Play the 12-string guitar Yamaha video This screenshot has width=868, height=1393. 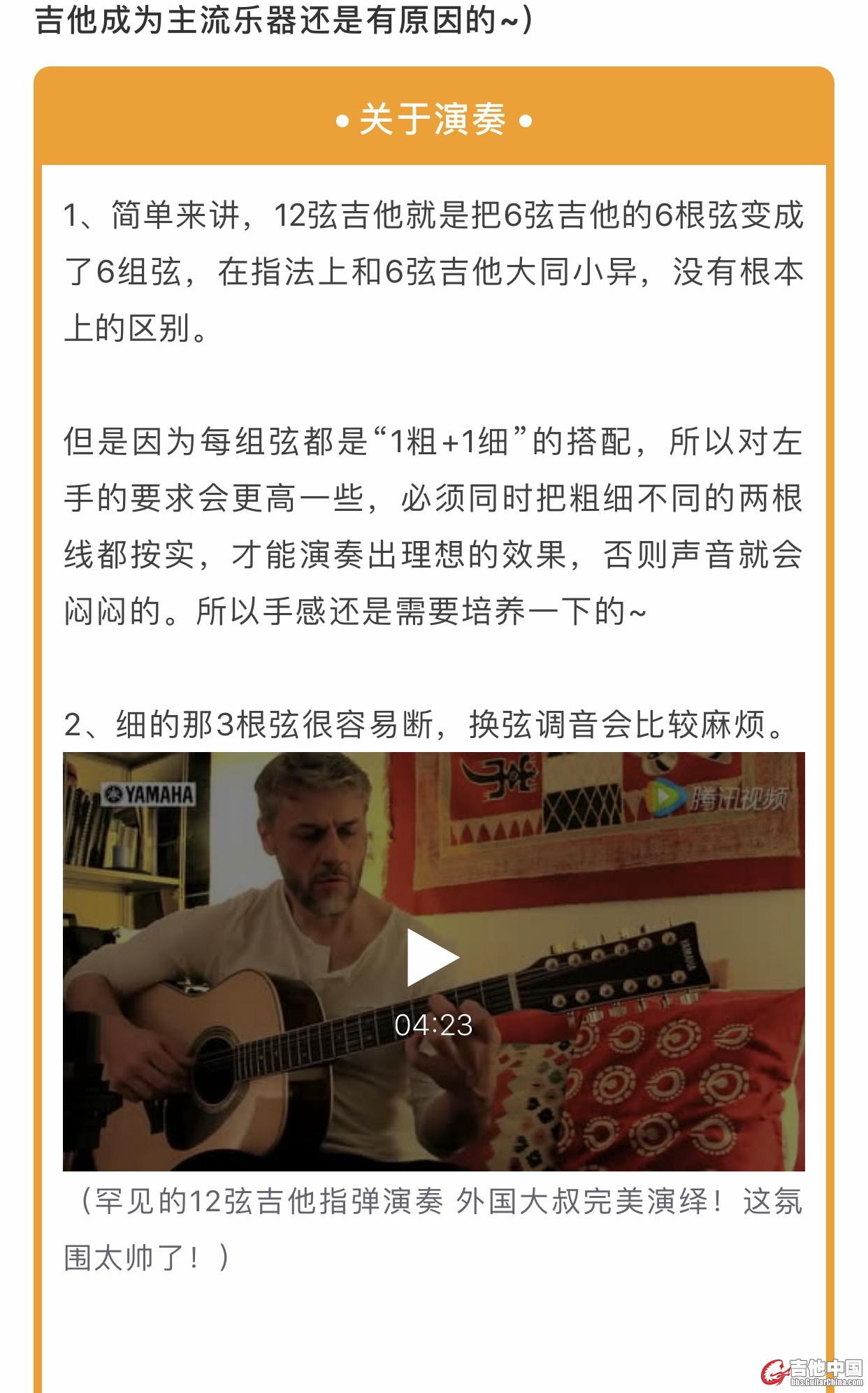pyautogui.click(x=433, y=957)
